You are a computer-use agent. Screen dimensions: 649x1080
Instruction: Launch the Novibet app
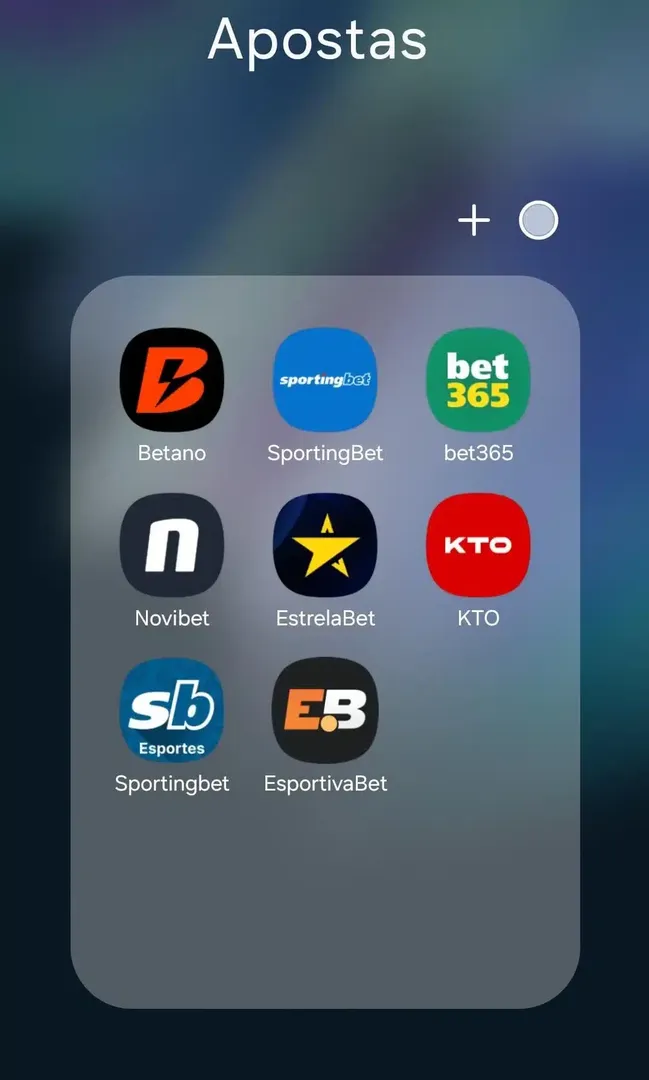171,545
